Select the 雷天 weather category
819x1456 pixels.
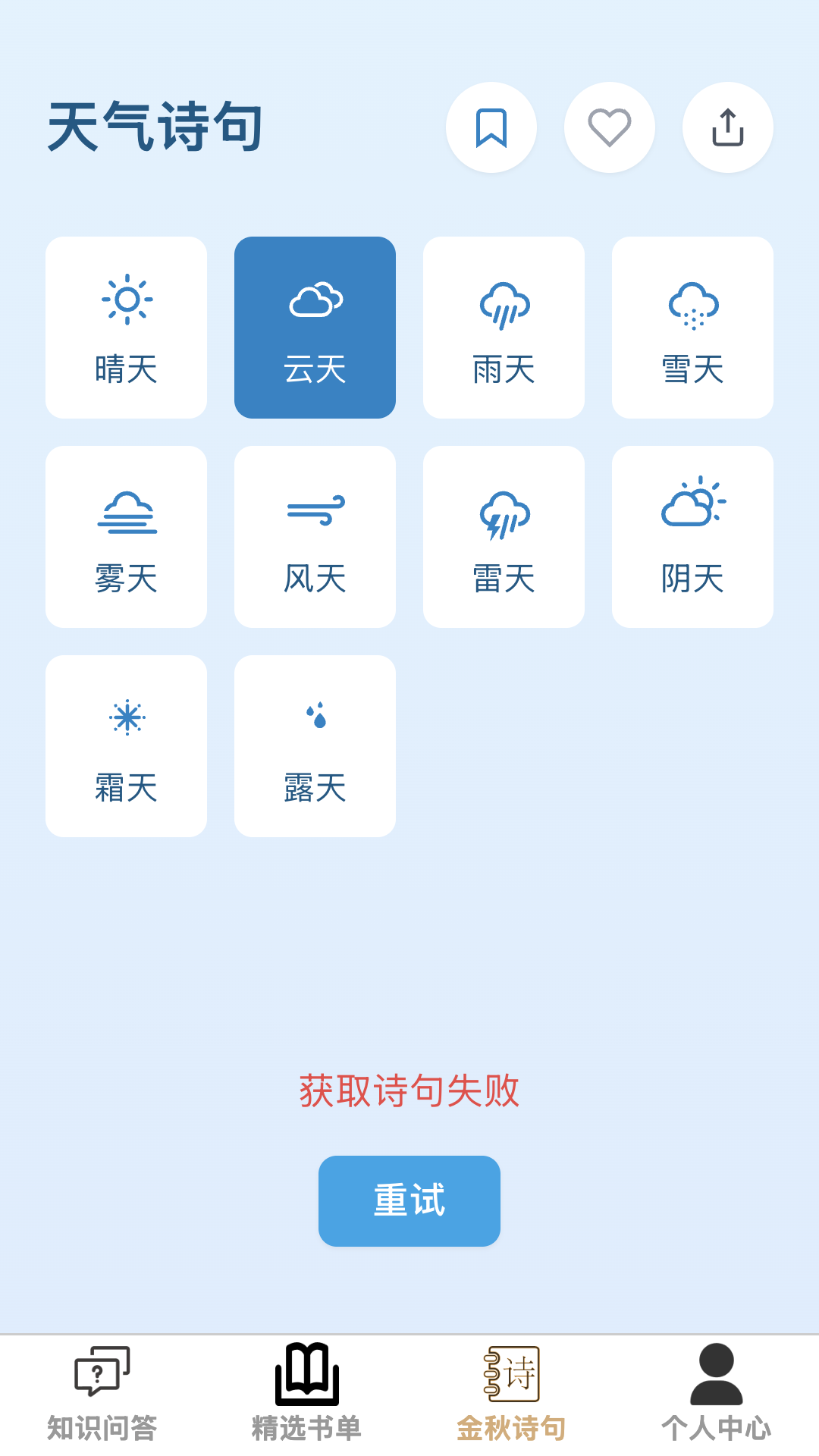(x=504, y=537)
